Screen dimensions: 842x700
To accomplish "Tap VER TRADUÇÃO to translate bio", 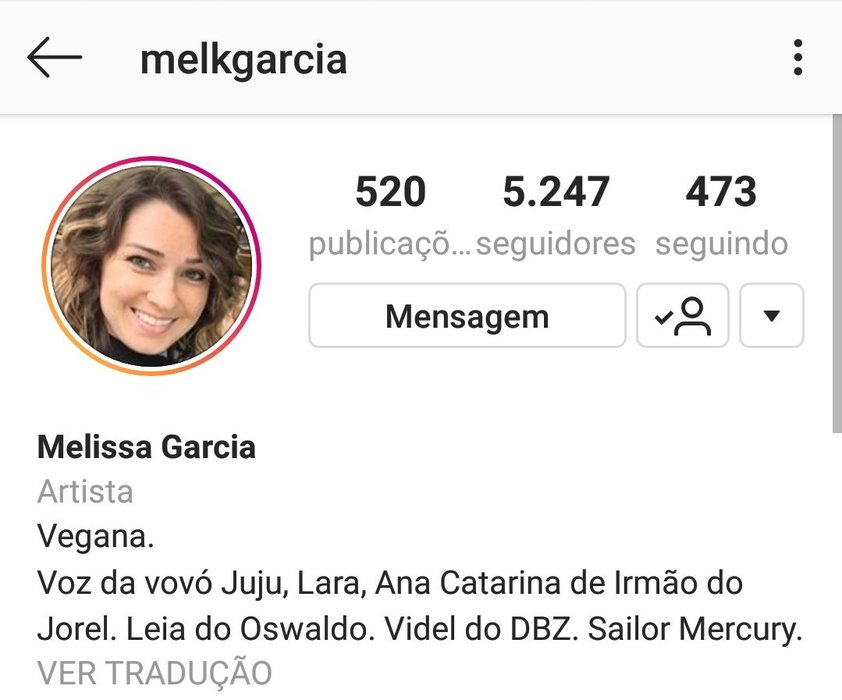I will click(154, 672).
